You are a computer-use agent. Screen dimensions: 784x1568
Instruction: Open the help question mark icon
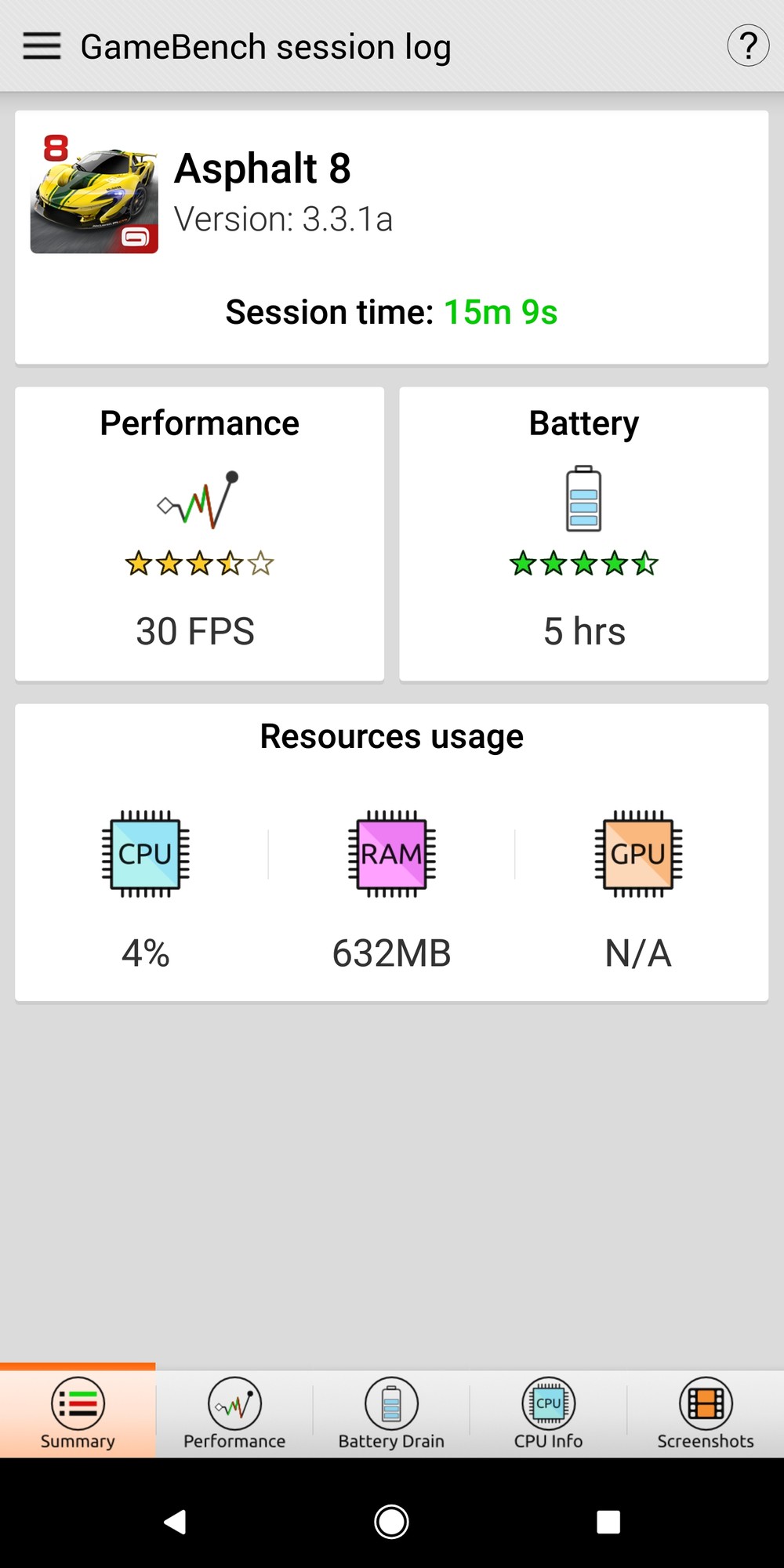pyautogui.click(x=747, y=46)
